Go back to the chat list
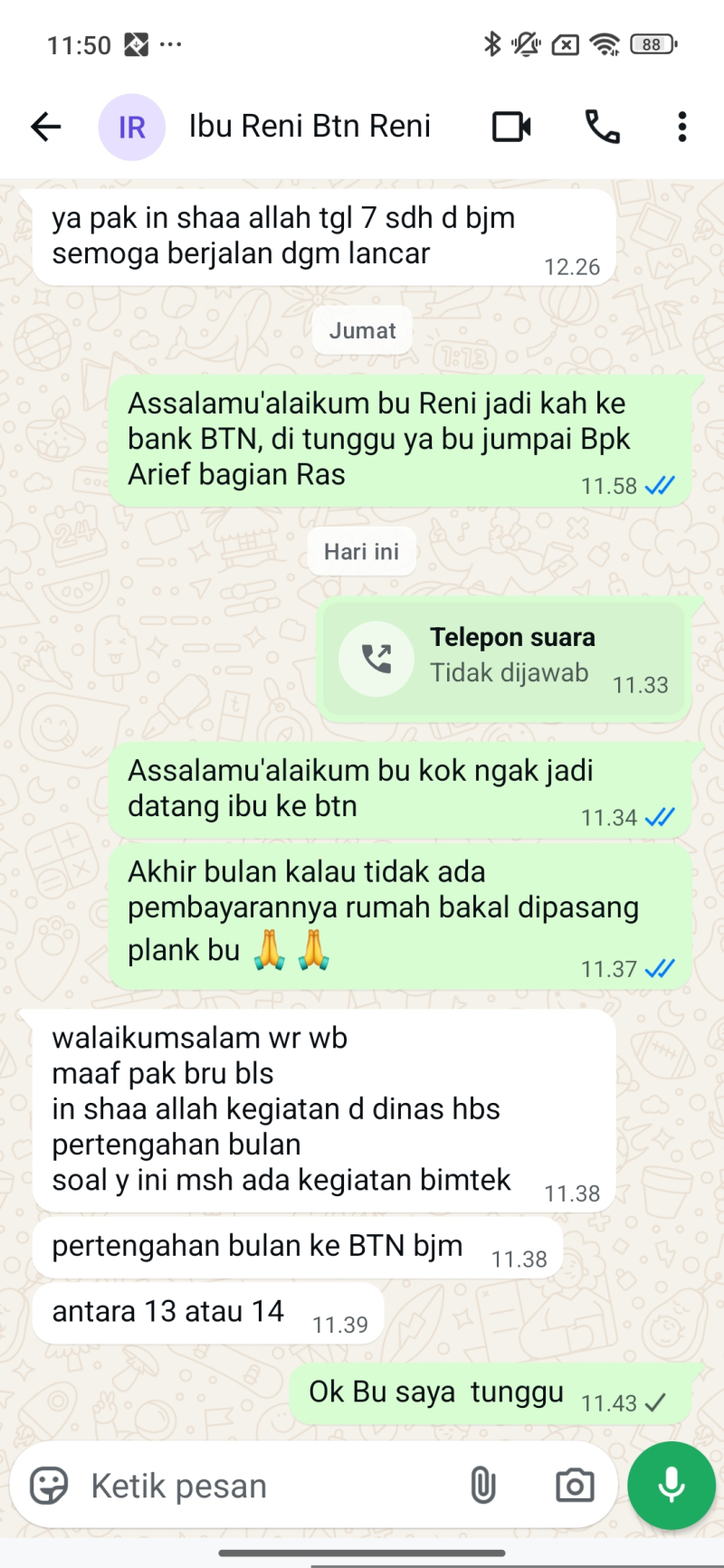Screen dimensions: 724x1568 pos(45,127)
